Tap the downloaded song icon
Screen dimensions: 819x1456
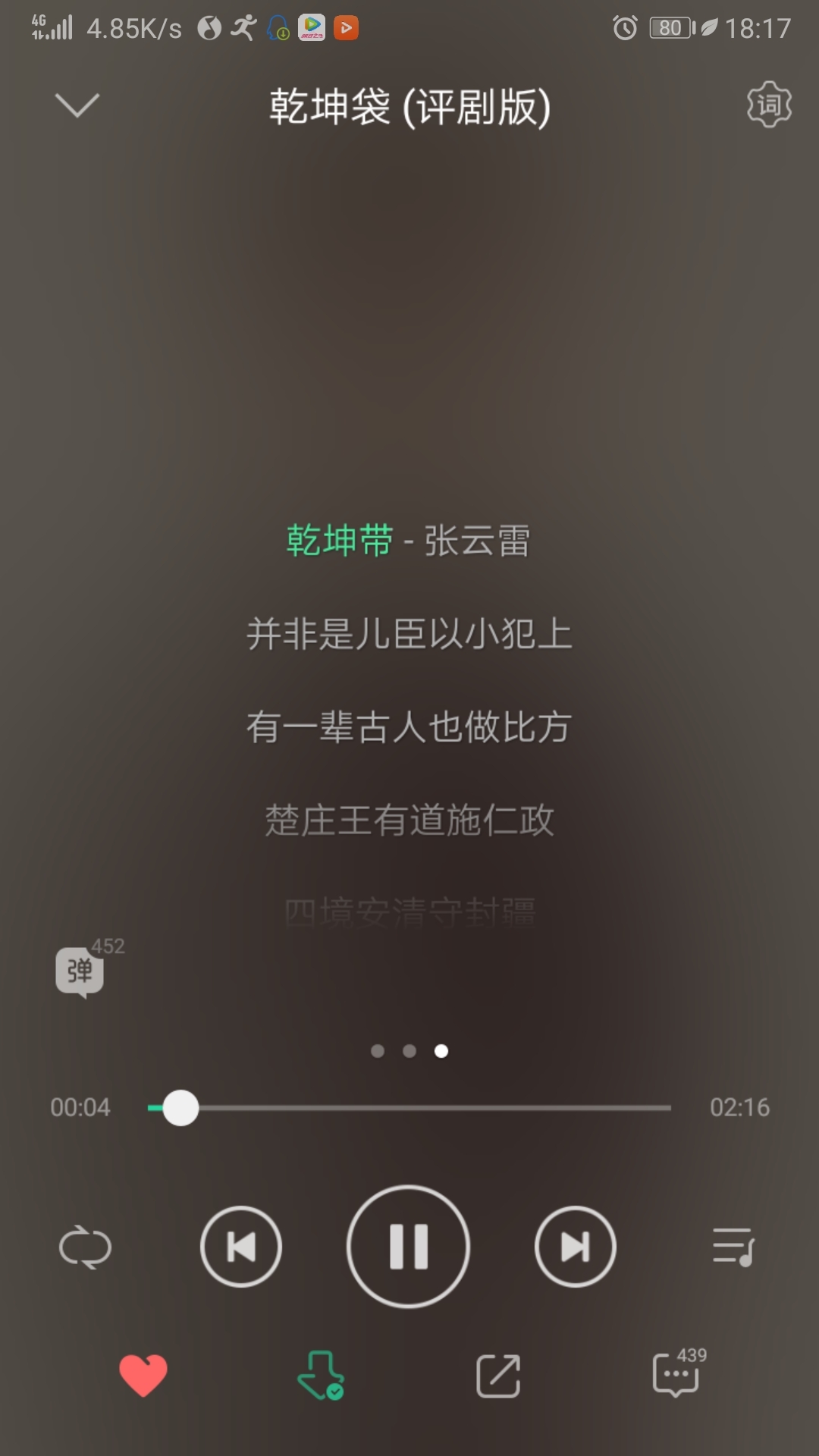coord(321,1375)
